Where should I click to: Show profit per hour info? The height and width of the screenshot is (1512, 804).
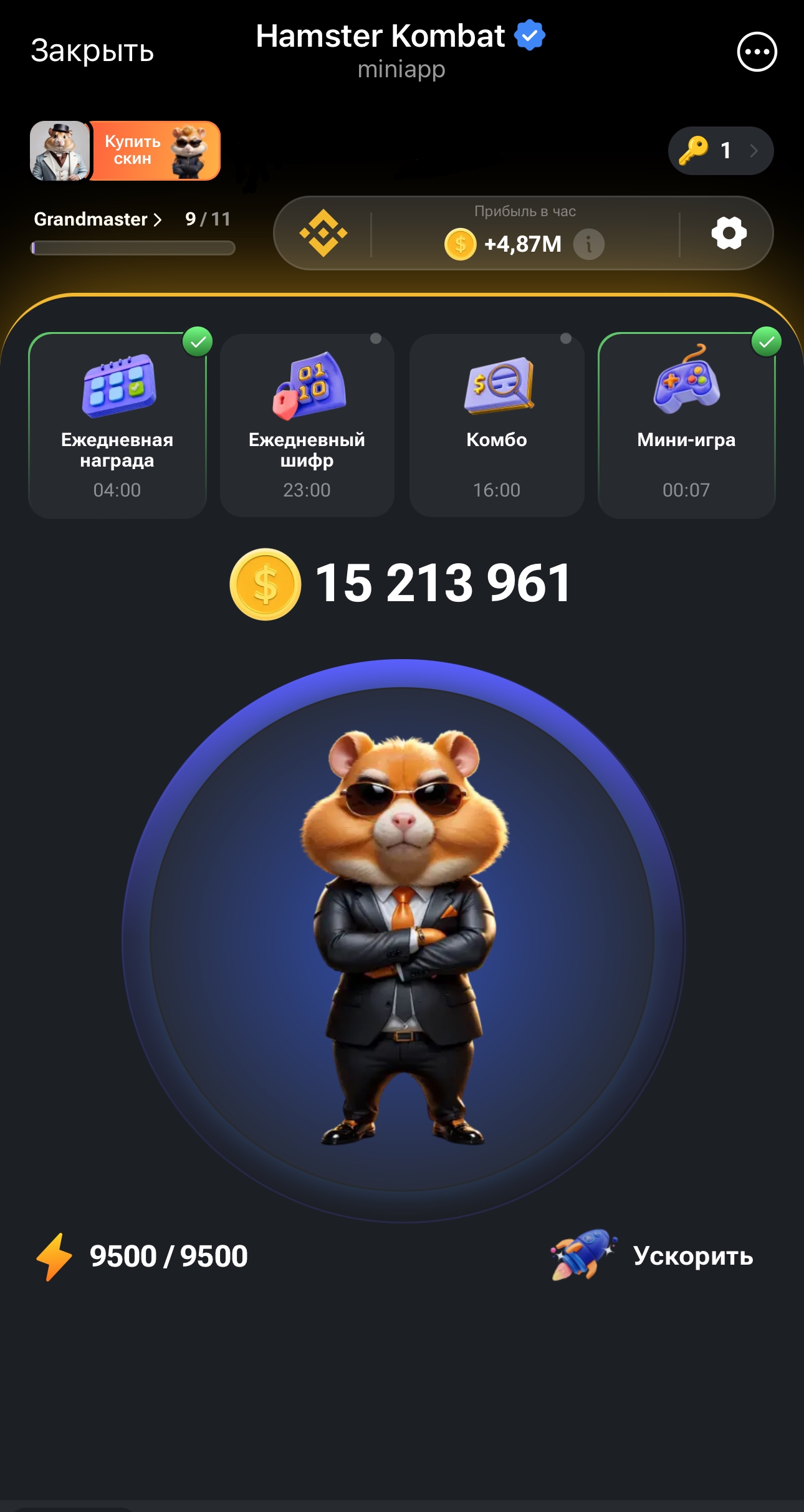pyautogui.click(x=588, y=244)
